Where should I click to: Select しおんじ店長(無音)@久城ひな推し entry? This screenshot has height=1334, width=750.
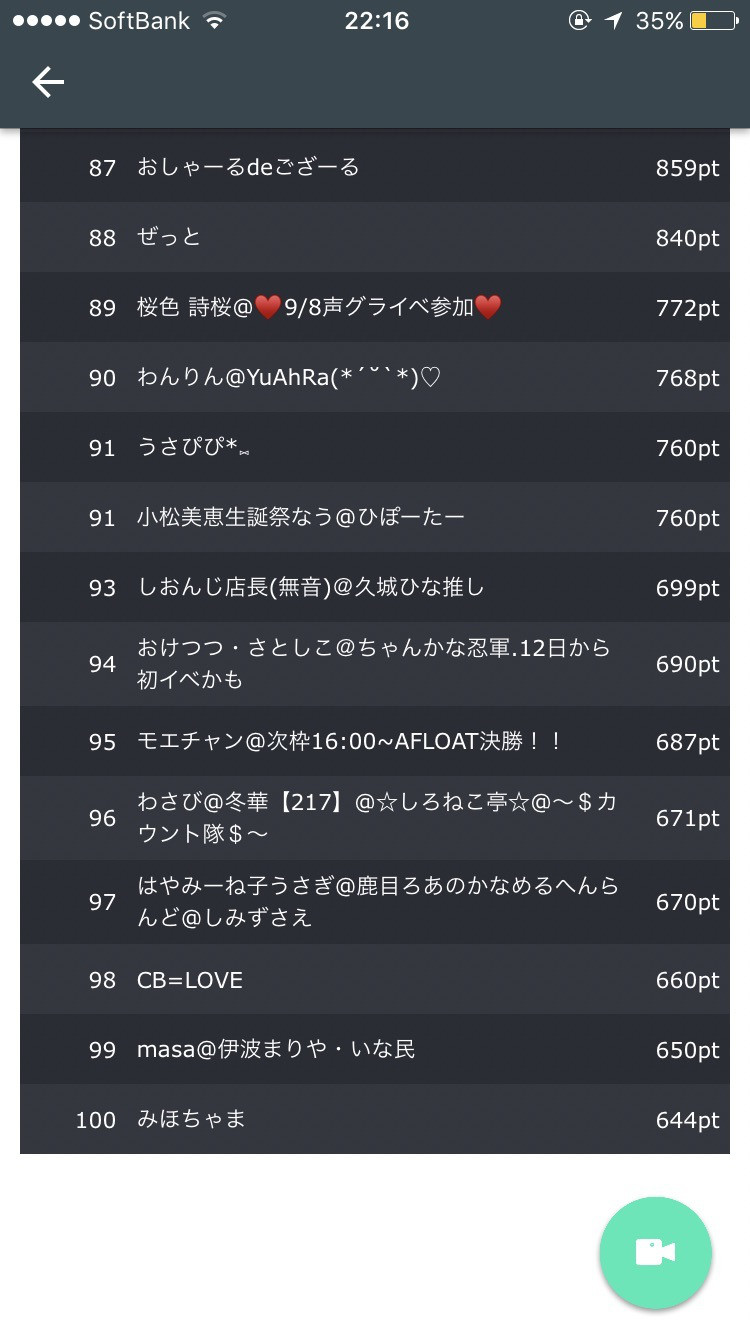375,587
